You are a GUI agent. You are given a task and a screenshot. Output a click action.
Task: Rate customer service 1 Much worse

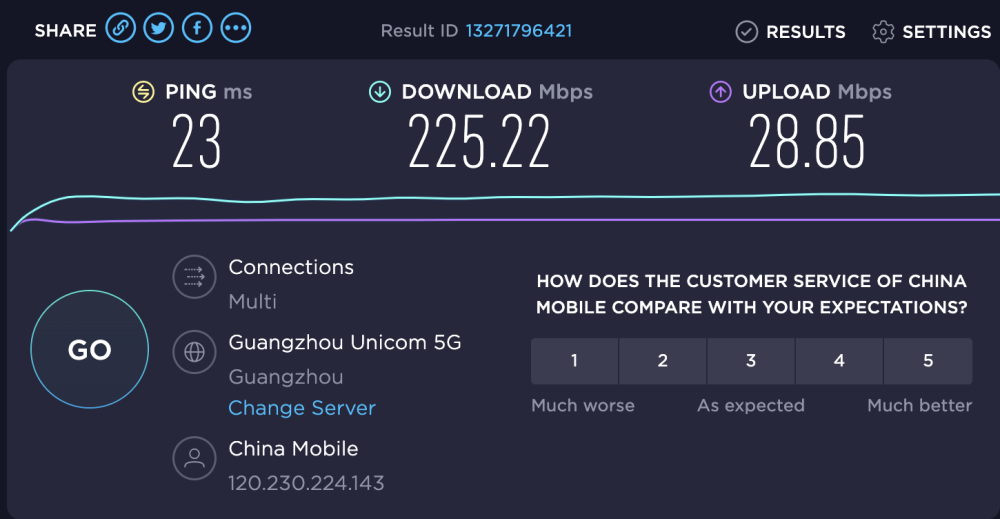(x=574, y=361)
